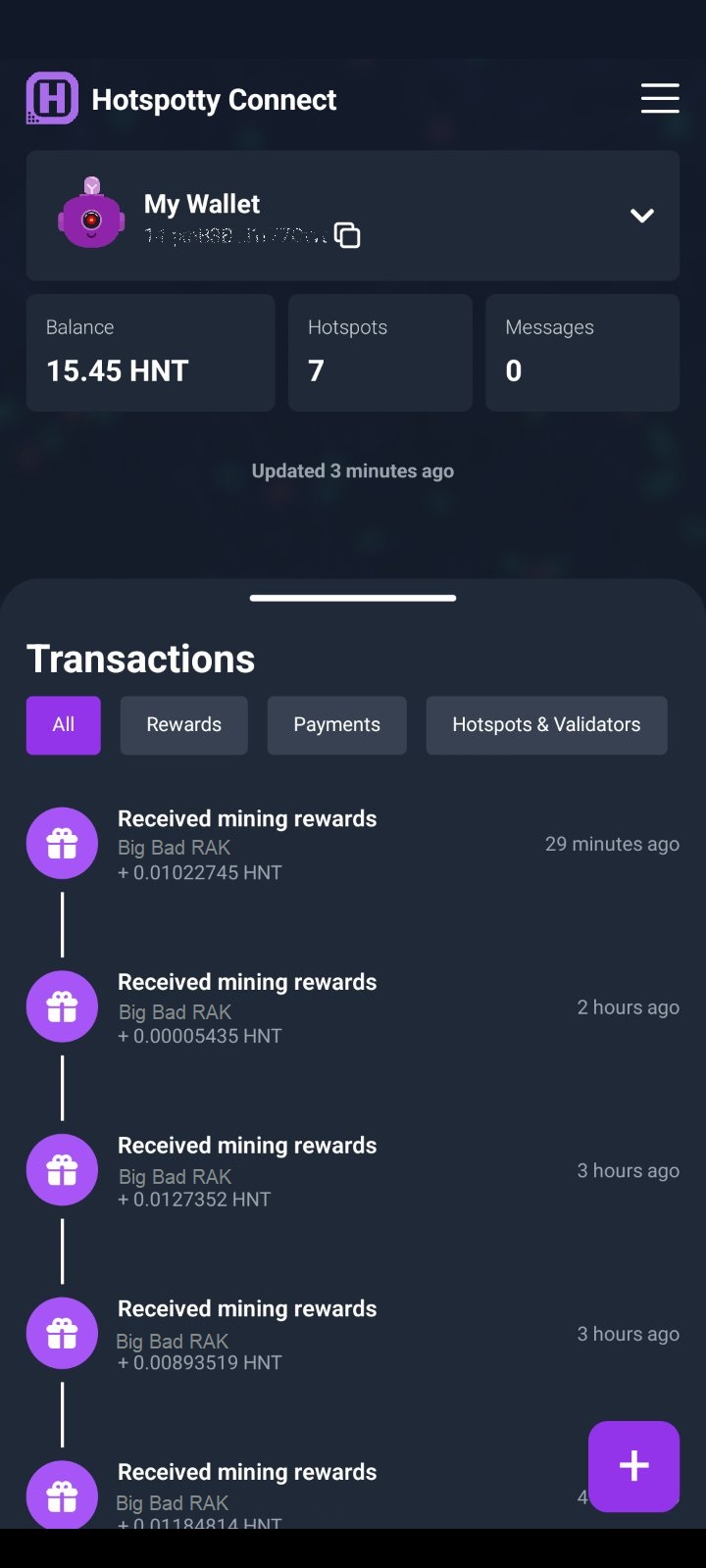Viewport: 706px width, 1568px height.
Task: View the +0.0127352 HNT reward
Action: [353, 1171]
